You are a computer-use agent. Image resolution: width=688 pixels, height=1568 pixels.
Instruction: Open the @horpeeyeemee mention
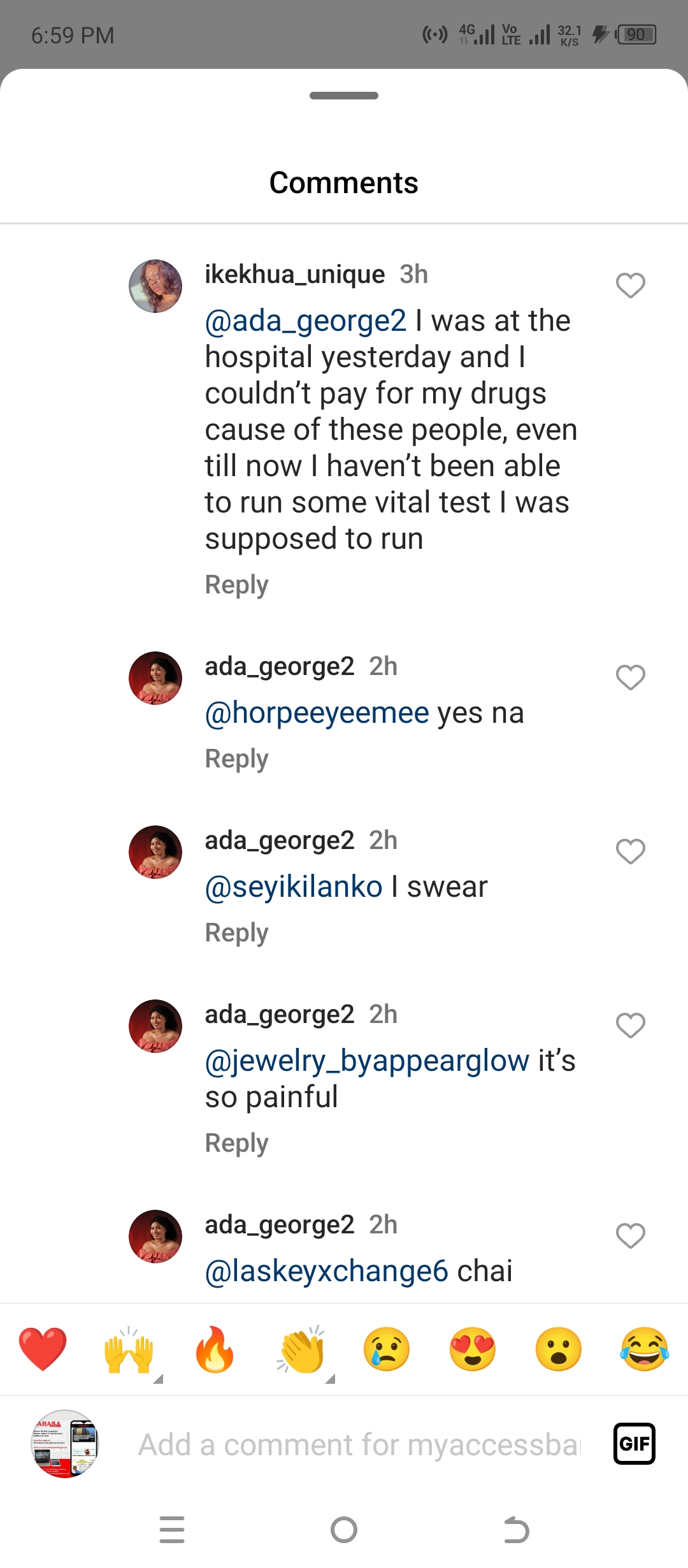tap(317, 713)
